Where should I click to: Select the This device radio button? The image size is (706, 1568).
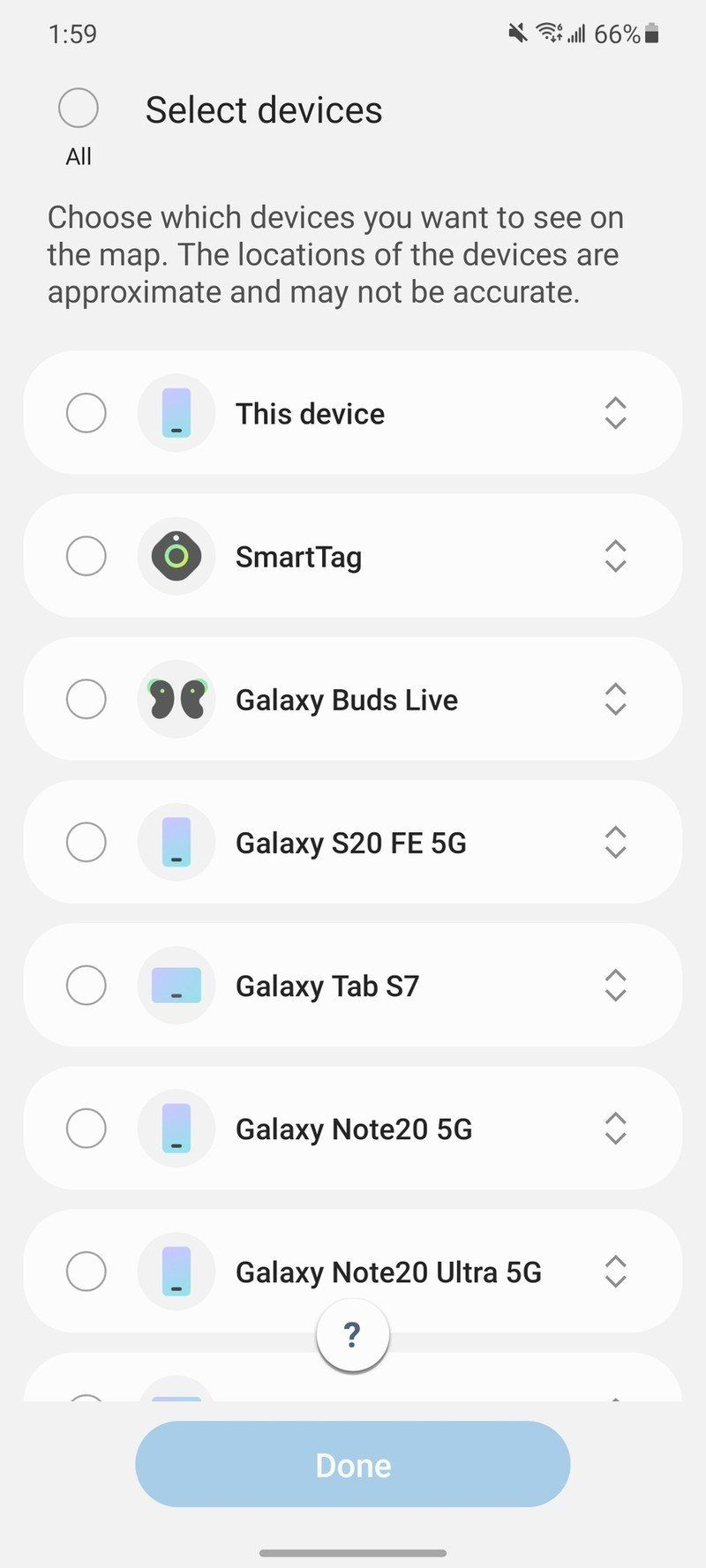[x=86, y=413]
